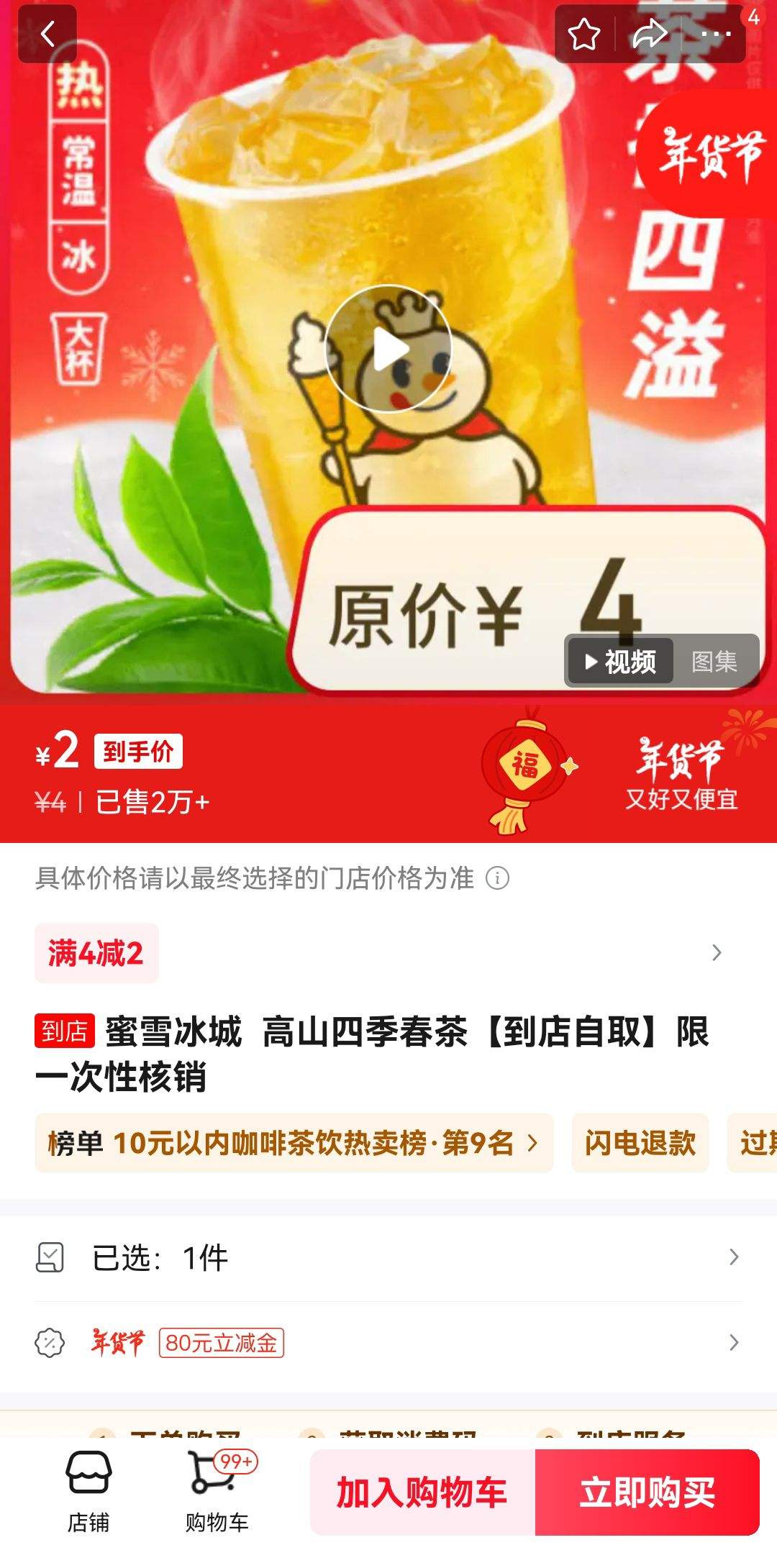Tap 加入购物车 button

[422, 1492]
